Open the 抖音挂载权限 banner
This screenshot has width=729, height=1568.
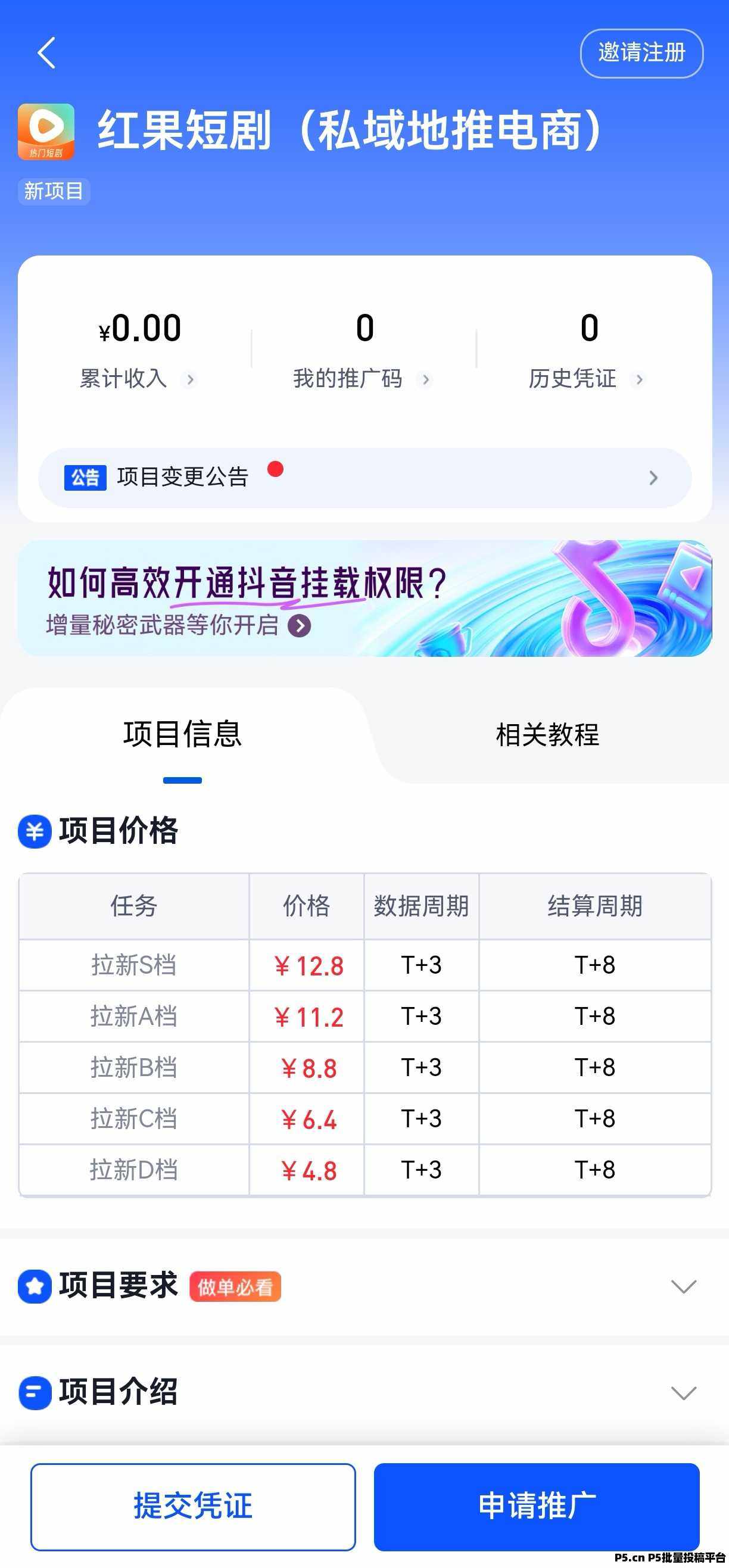364,598
